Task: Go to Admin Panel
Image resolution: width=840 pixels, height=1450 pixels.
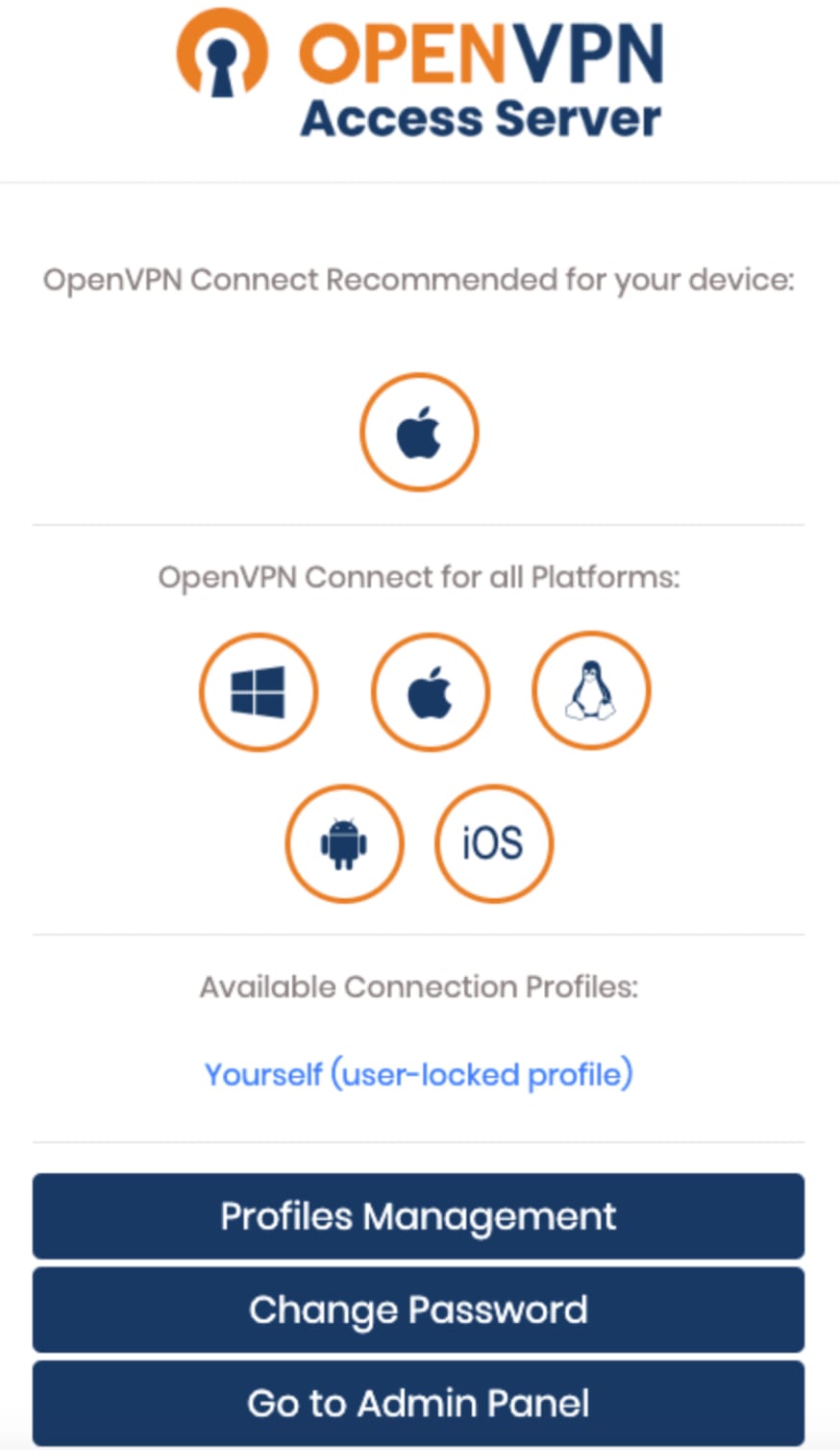Action: pyautogui.click(x=417, y=1402)
